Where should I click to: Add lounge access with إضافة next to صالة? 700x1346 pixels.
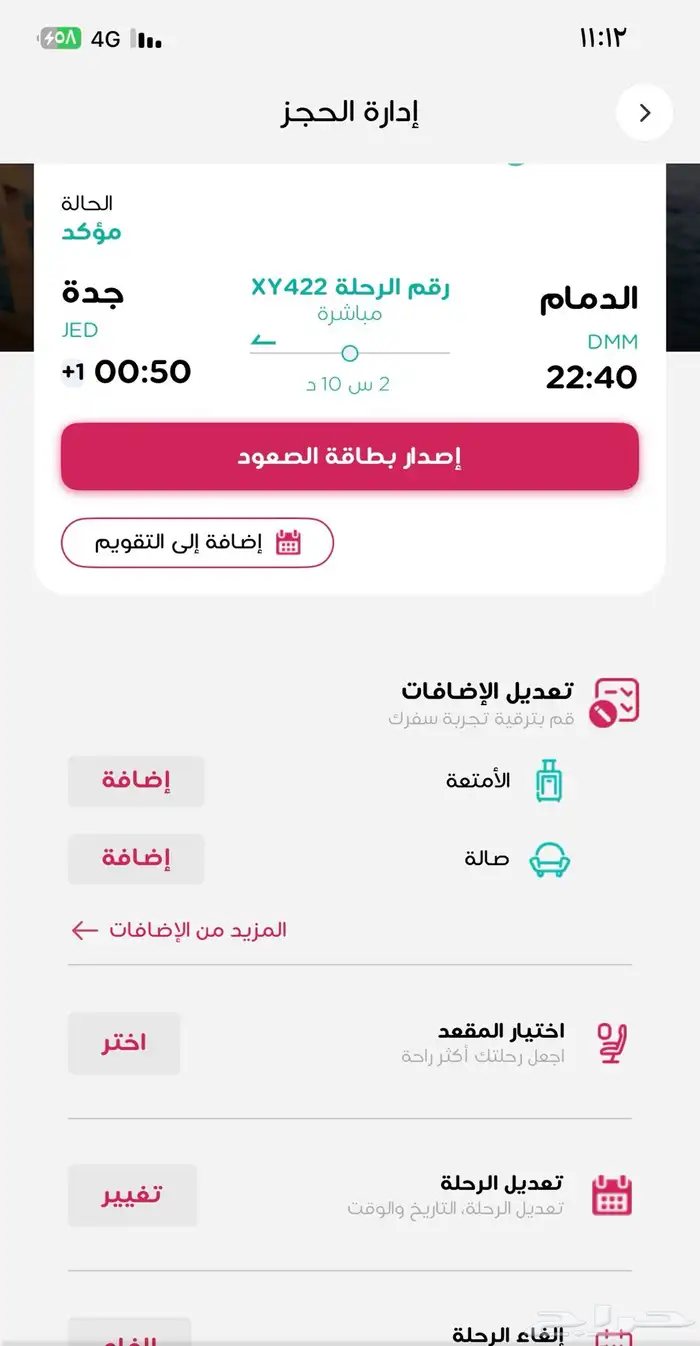(x=136, y=859)
